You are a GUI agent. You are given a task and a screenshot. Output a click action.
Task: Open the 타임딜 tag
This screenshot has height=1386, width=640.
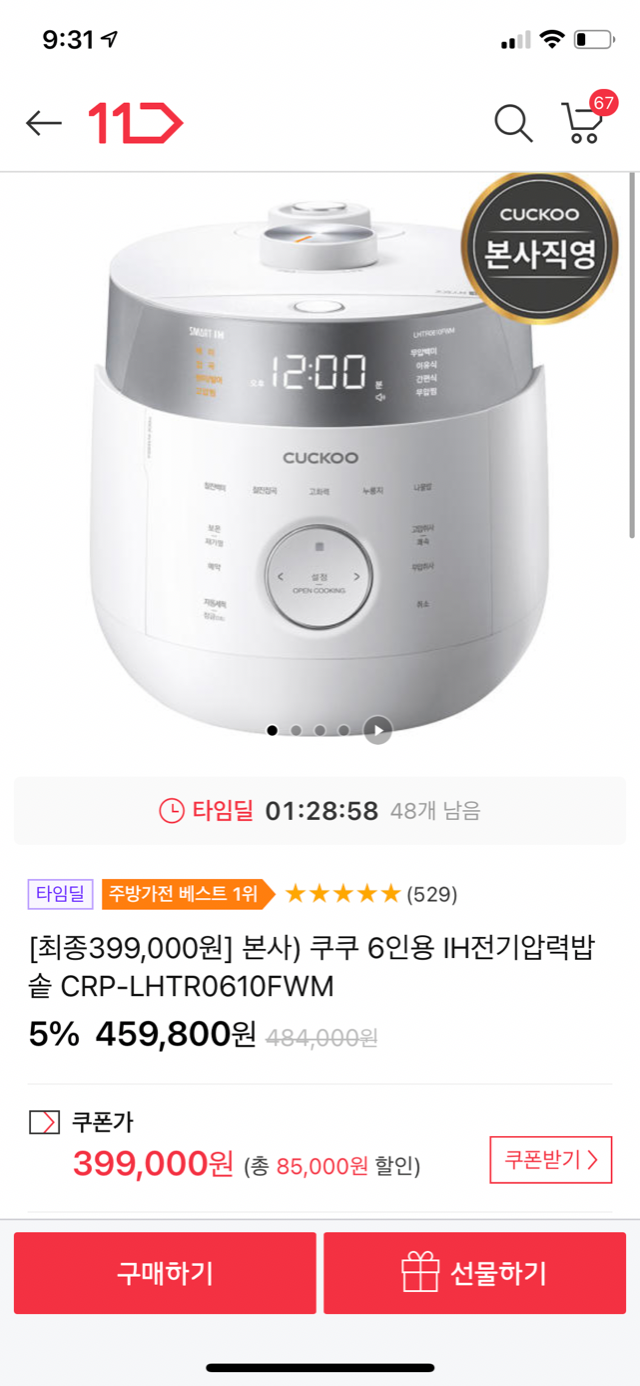60,893
